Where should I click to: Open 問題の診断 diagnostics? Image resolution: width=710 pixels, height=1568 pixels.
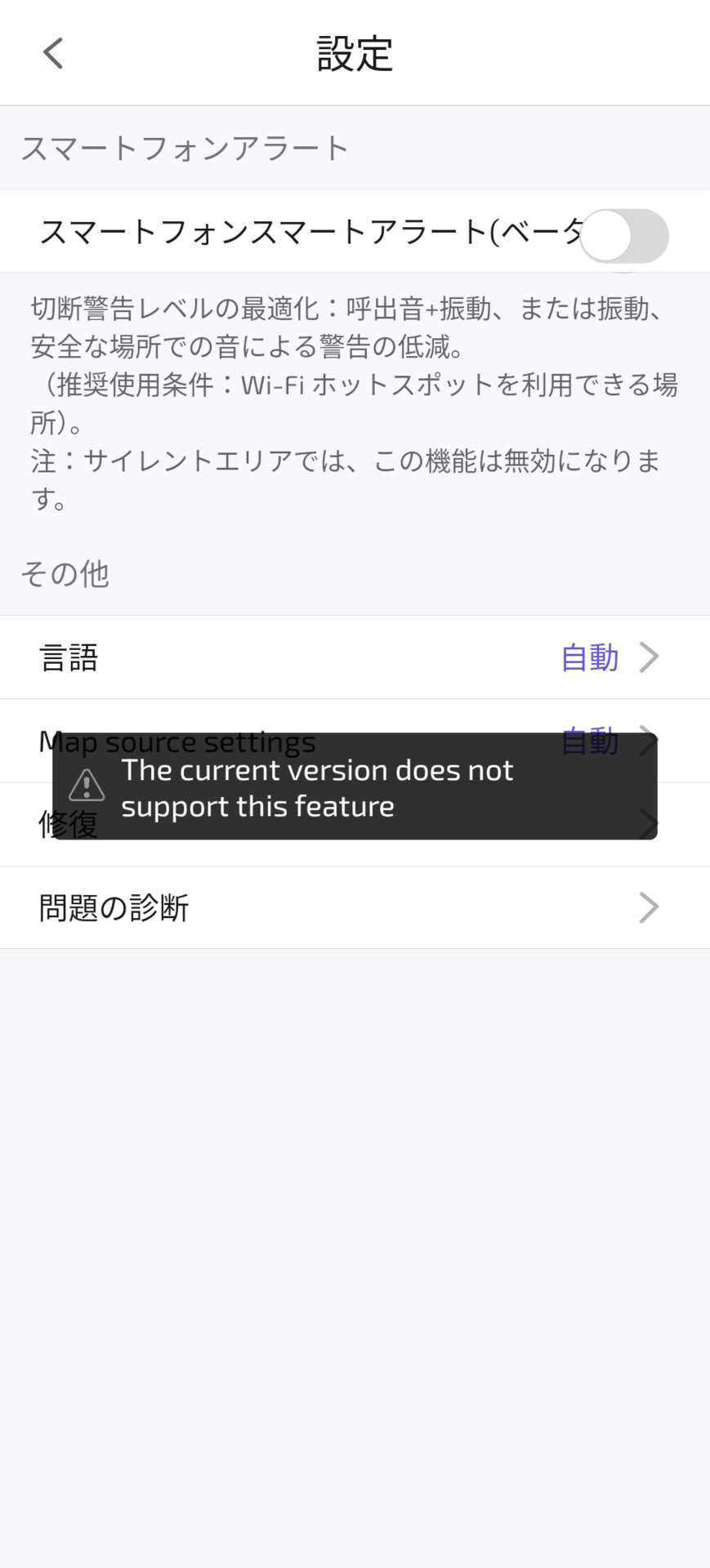[x=355, y=907]
